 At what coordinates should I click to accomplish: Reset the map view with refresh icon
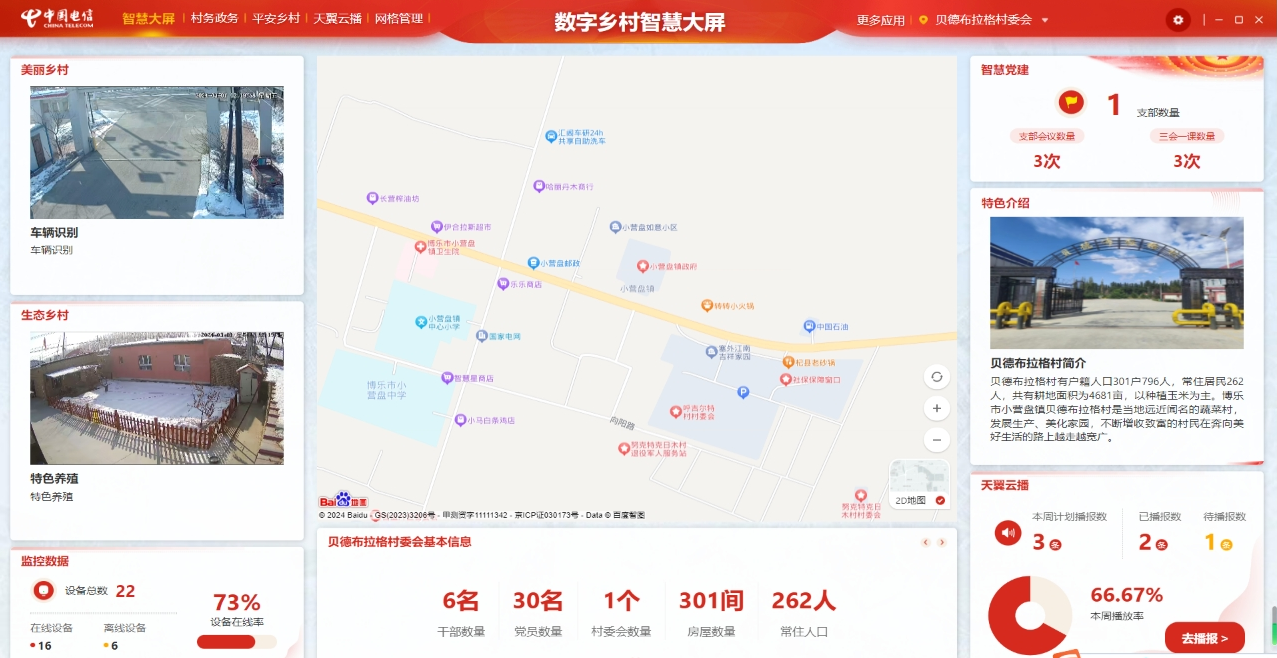937,377
